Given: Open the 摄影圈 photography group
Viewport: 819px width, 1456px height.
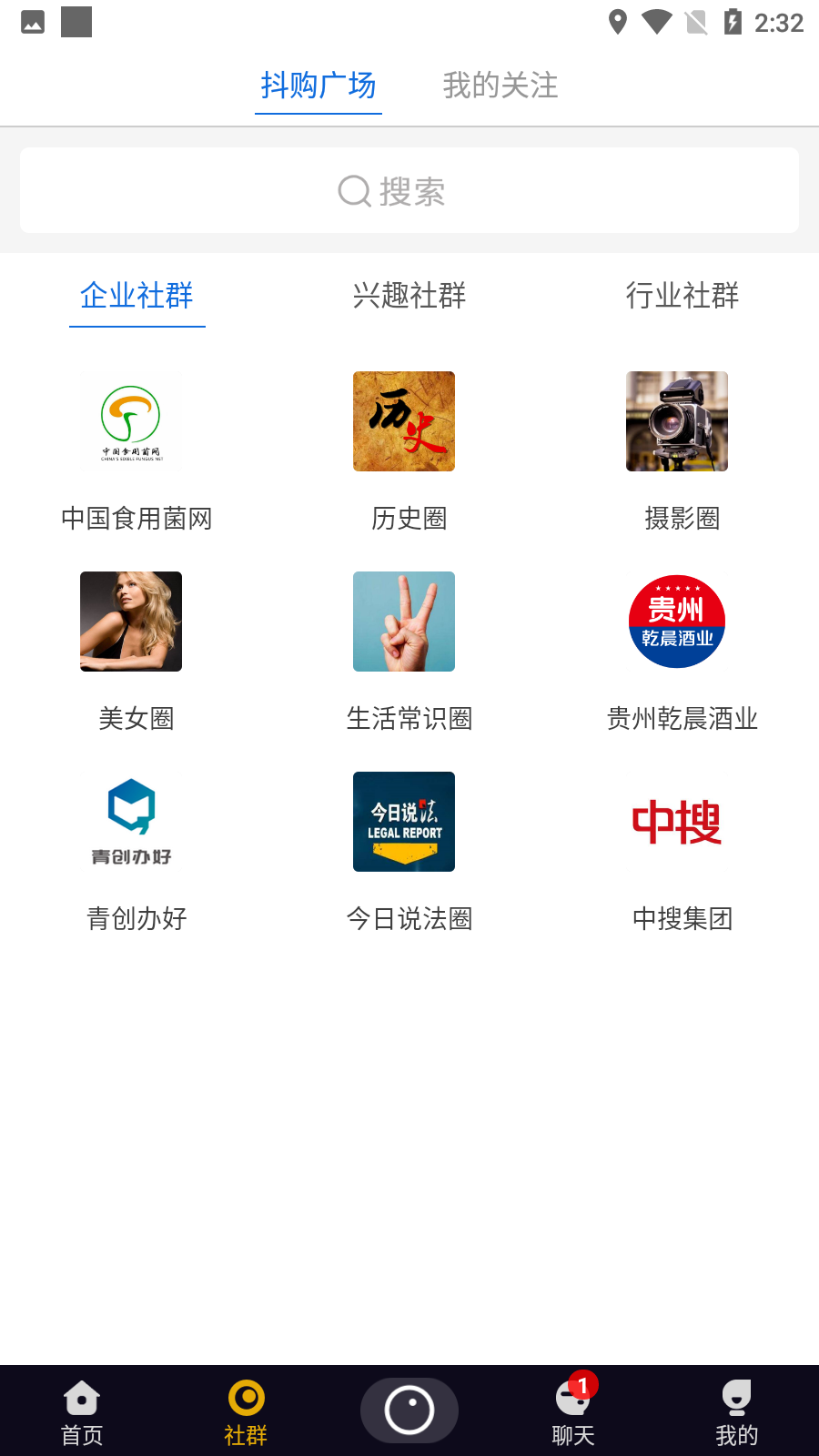Looking at the screenshot, I should click(x=676, y=421).
